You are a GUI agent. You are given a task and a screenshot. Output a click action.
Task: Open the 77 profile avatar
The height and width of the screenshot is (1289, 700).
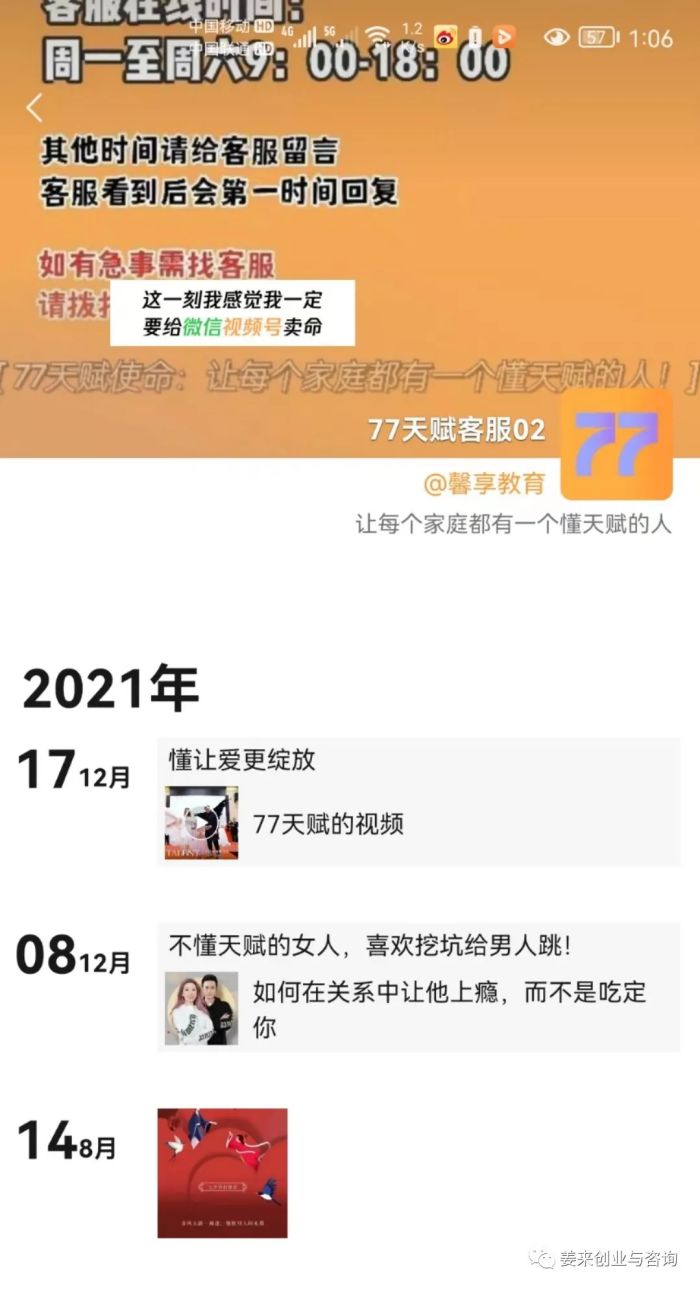(616, 445)
